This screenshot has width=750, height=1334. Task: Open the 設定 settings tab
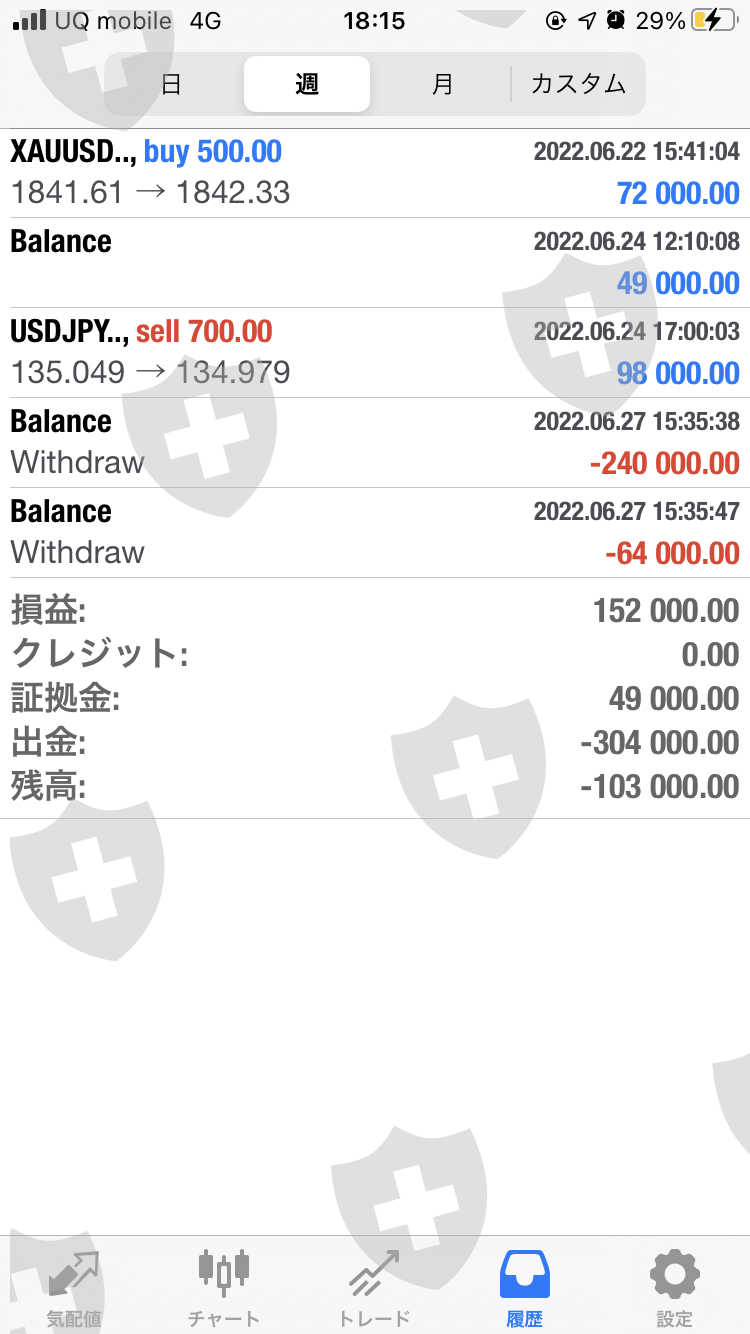pos(674,1286)
